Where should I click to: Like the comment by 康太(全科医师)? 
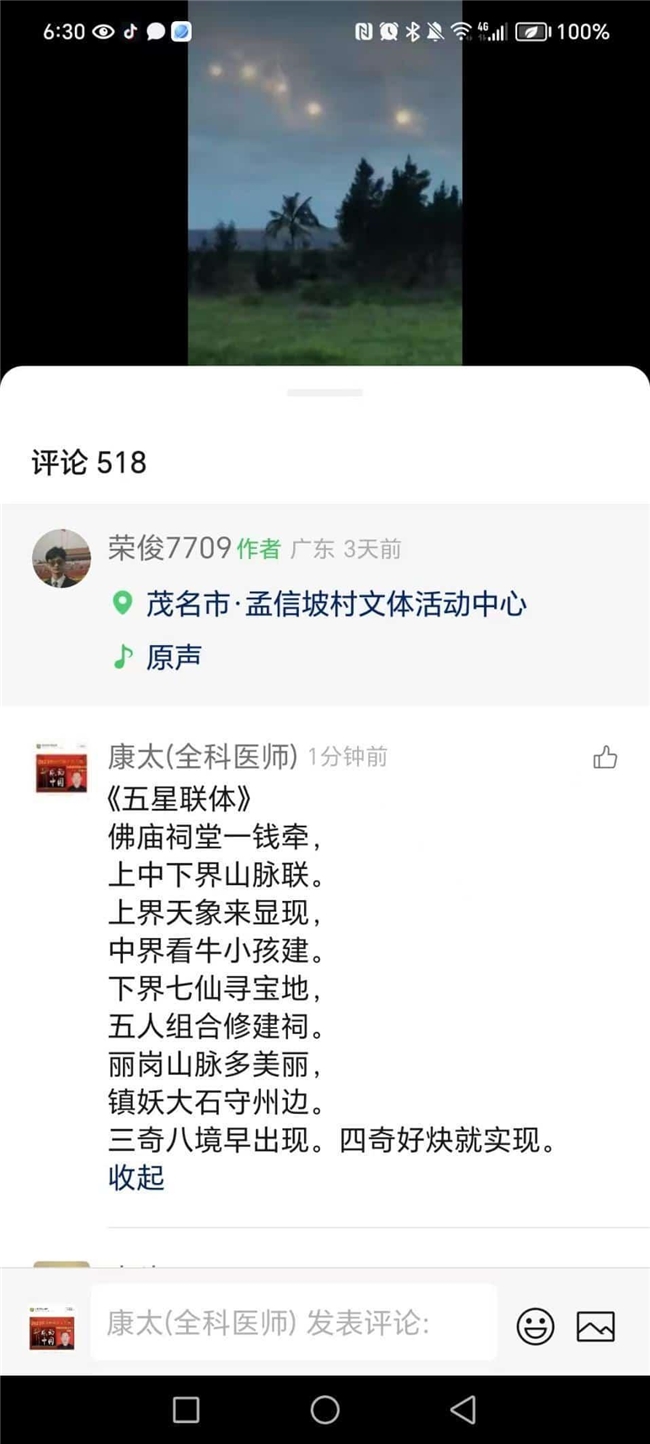pos(605,758)
